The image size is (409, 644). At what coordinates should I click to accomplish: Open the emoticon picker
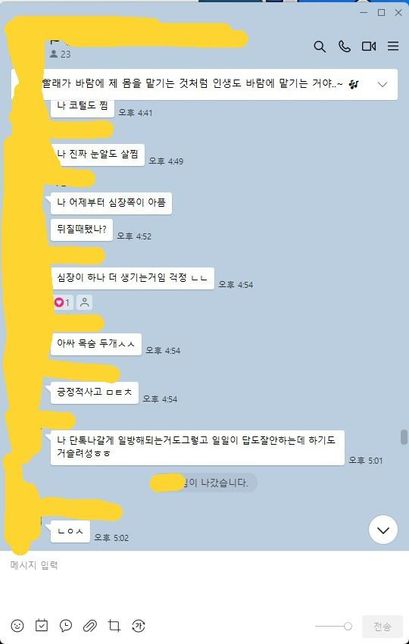[x=17, y=626]
